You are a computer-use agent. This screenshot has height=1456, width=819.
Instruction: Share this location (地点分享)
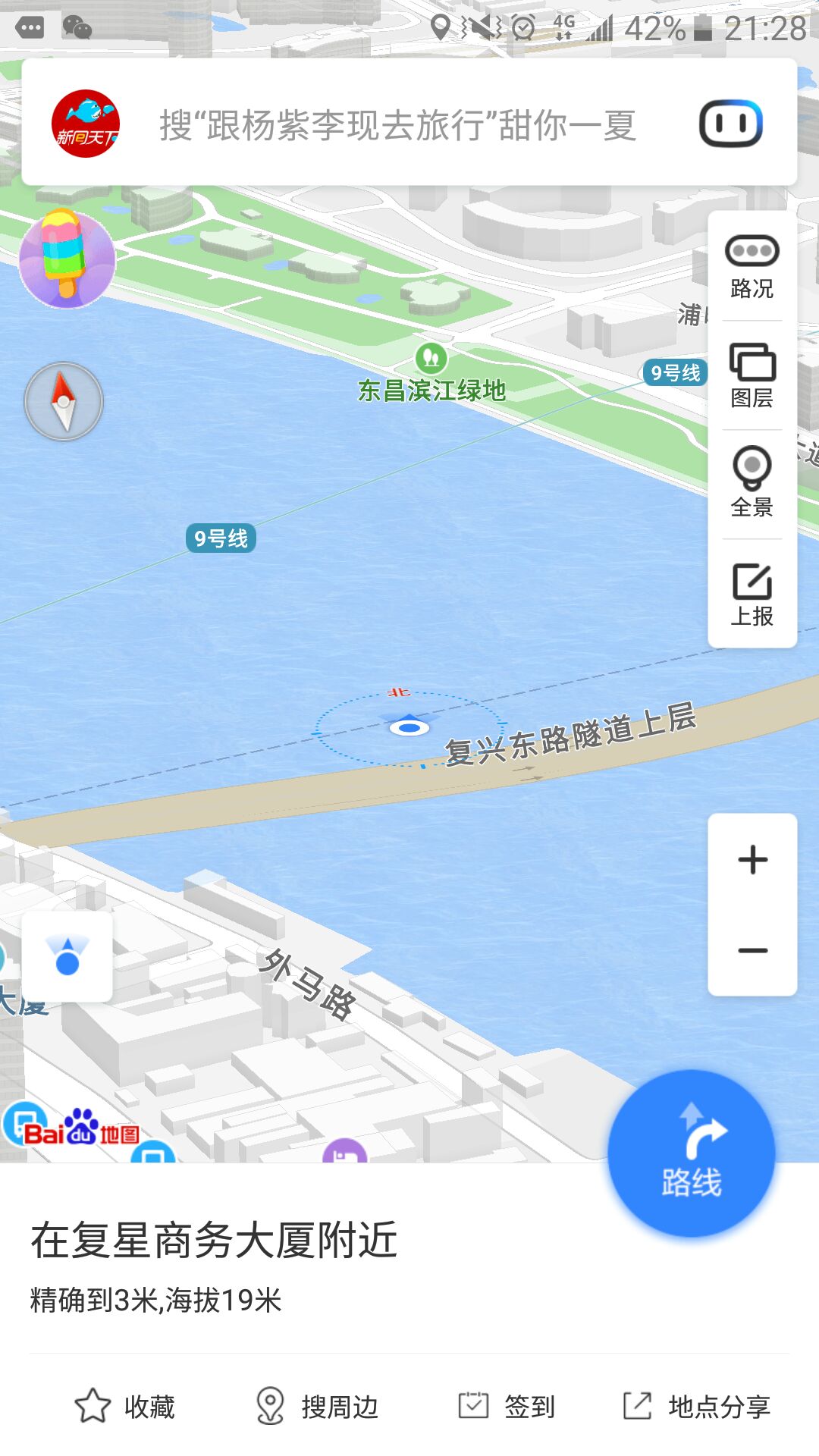point(696,1407)
